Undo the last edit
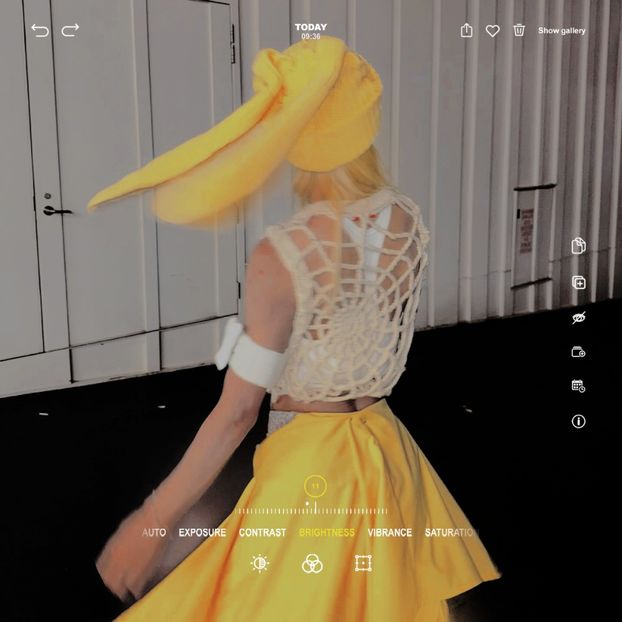622x622 pixels. 40,31
